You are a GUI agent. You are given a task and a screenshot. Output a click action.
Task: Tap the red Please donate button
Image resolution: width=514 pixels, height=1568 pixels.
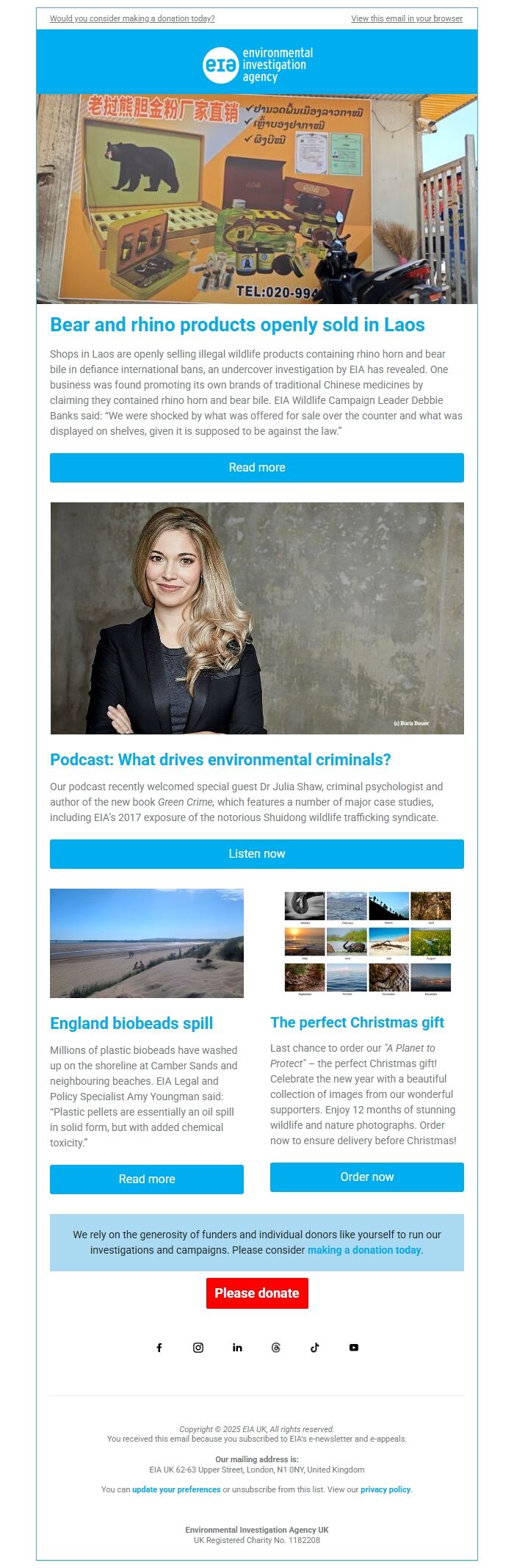pyautogui.click(x=257, y=1293)
